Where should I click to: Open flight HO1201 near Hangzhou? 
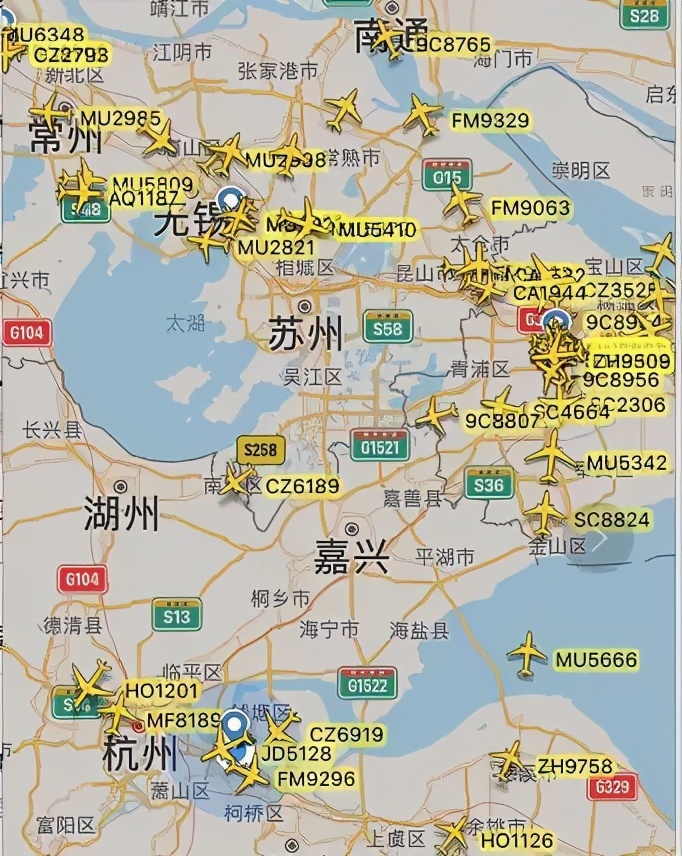[x=93, y=682]
